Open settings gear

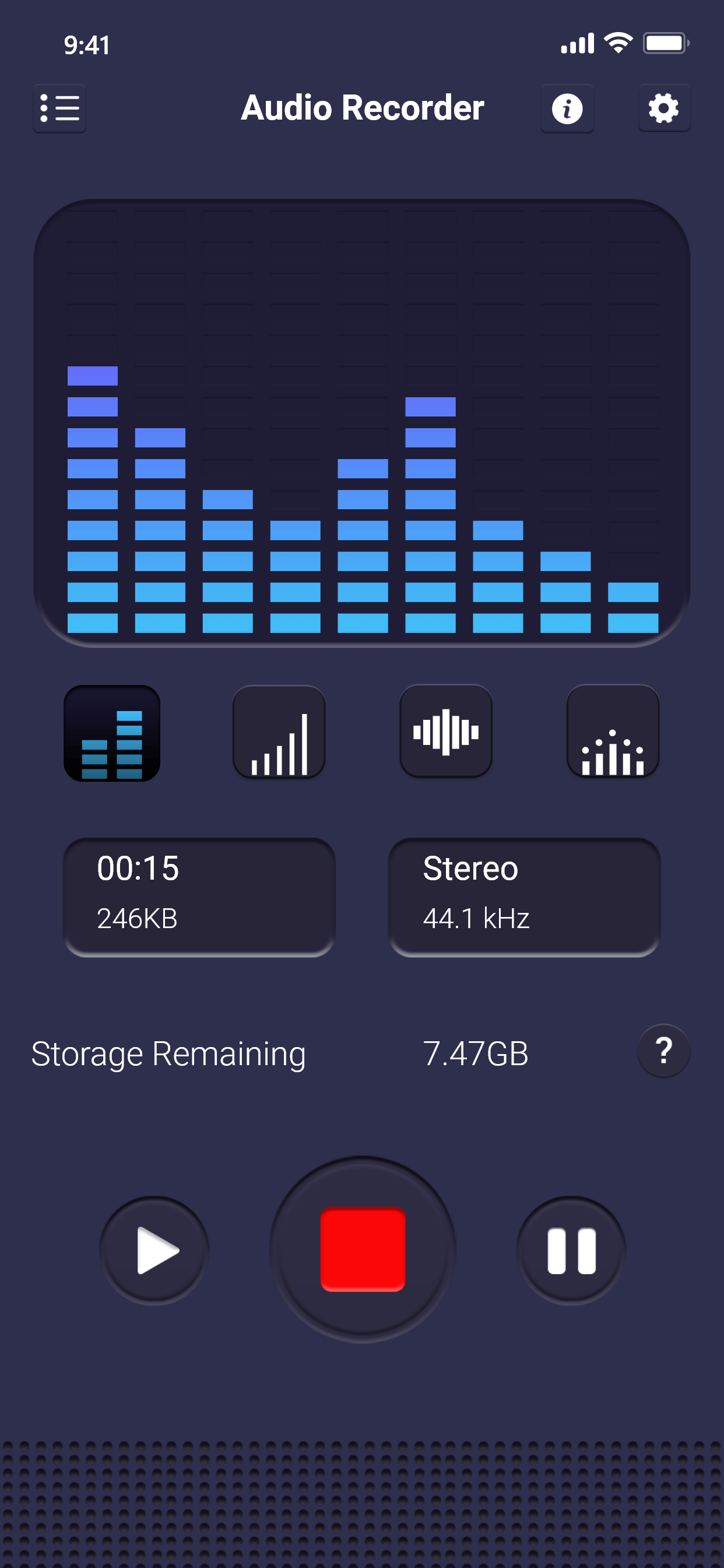pos(664,108)
